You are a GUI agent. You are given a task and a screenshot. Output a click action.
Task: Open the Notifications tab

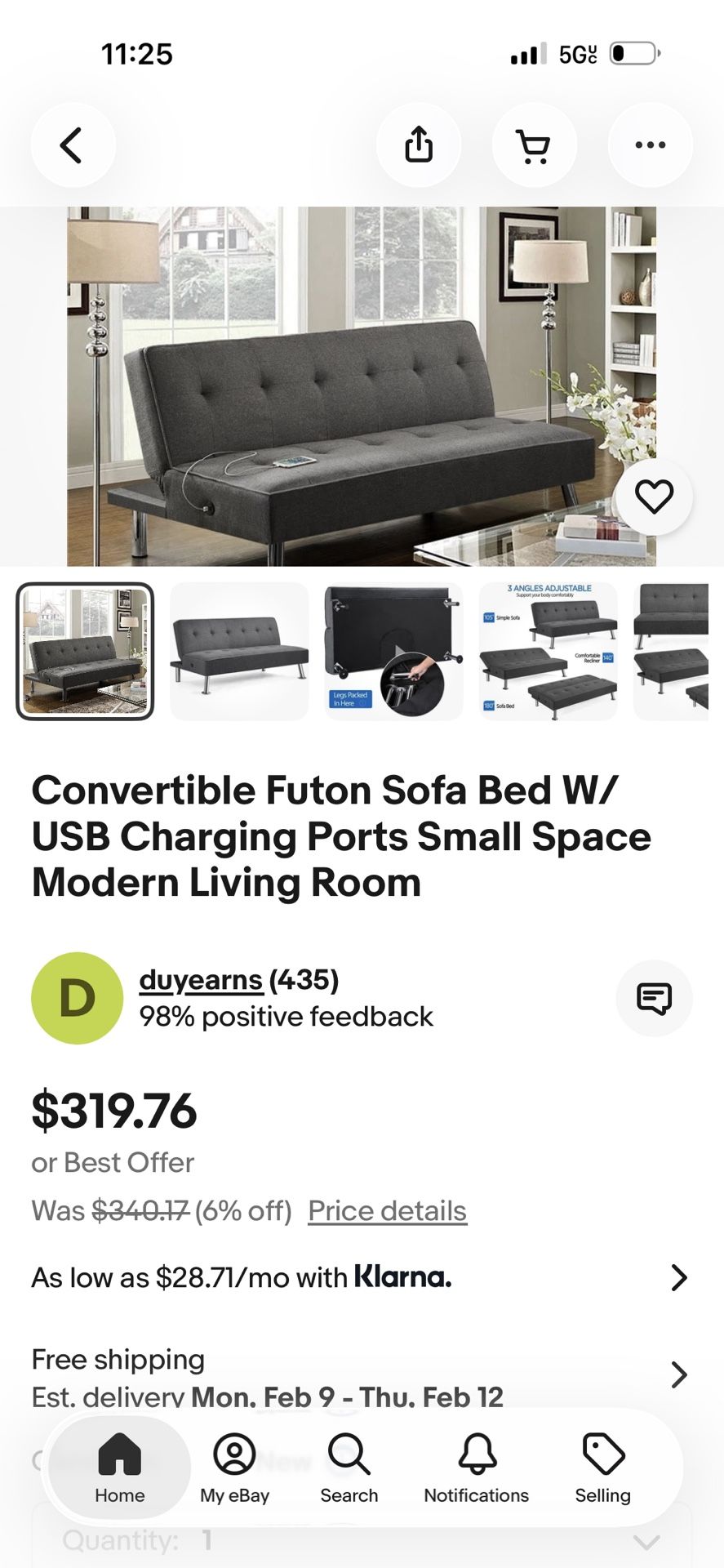[476, 1468]
